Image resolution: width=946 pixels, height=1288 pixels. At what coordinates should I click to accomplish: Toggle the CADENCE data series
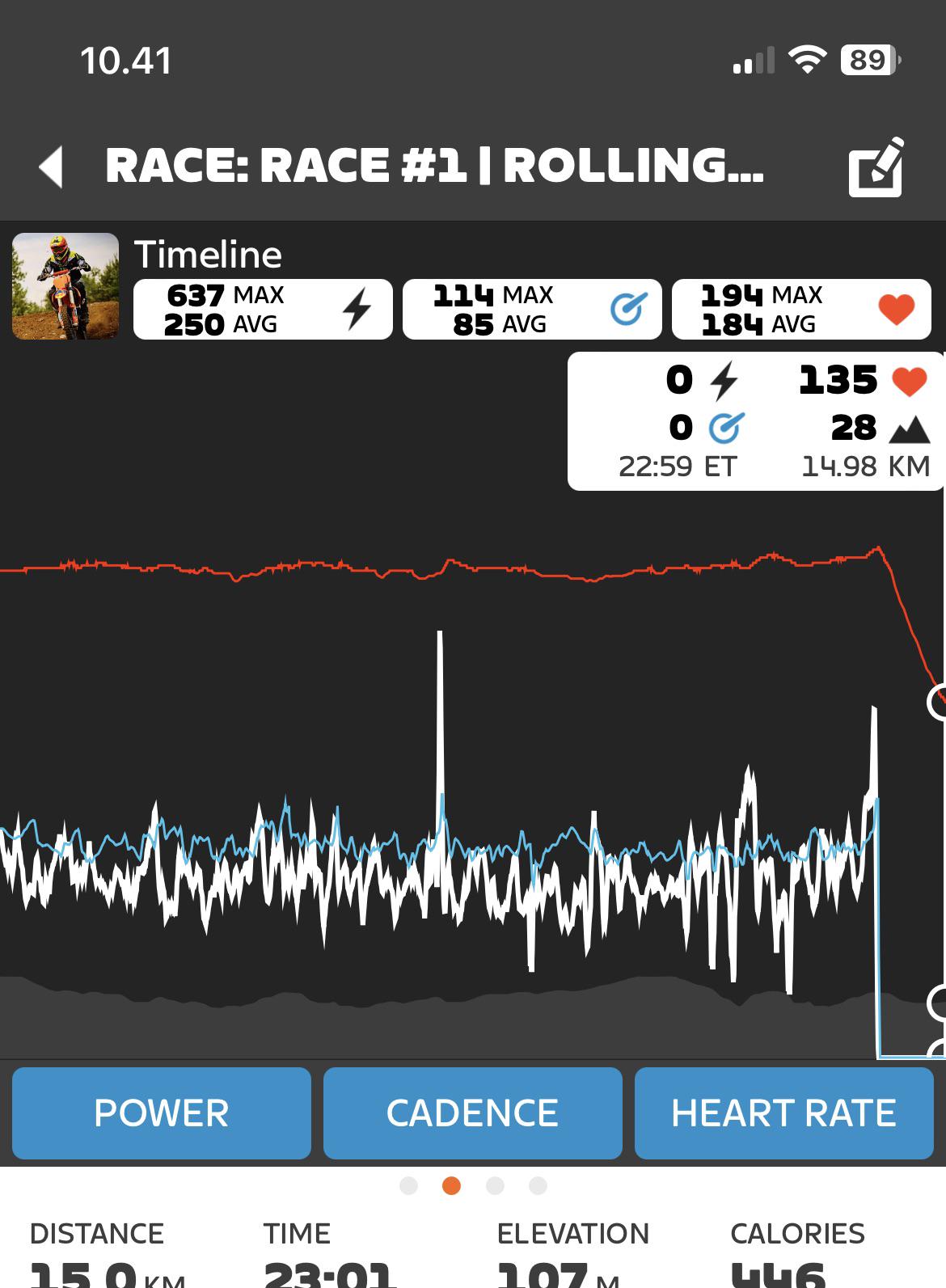(x=472, y=1112)
